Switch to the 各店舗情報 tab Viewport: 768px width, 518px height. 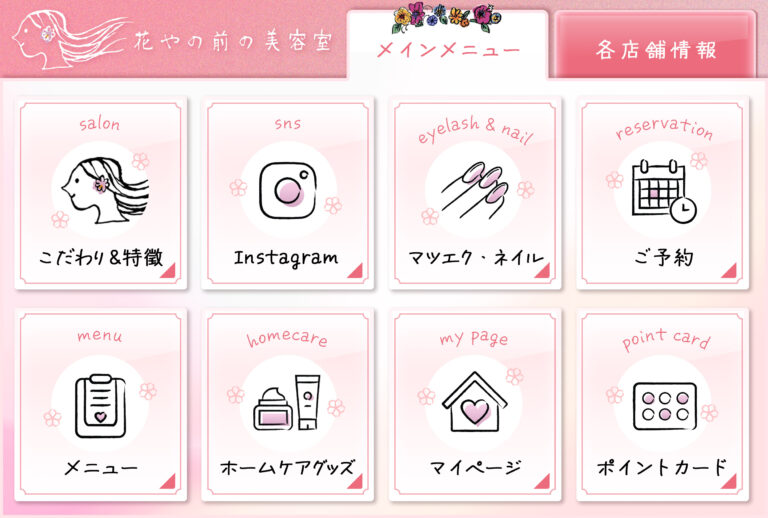655,50
